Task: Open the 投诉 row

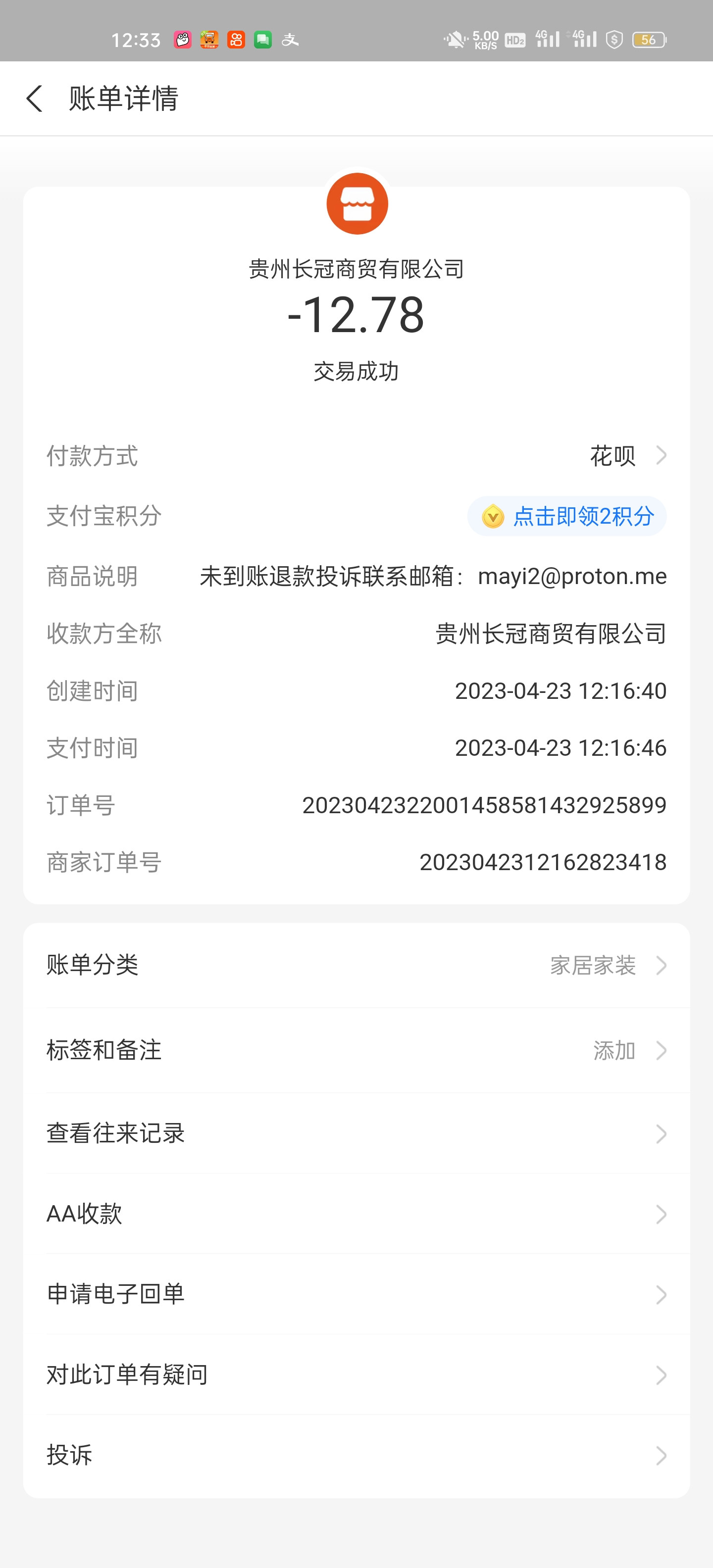Action: pyautogui.click(x=356, y=1455)
